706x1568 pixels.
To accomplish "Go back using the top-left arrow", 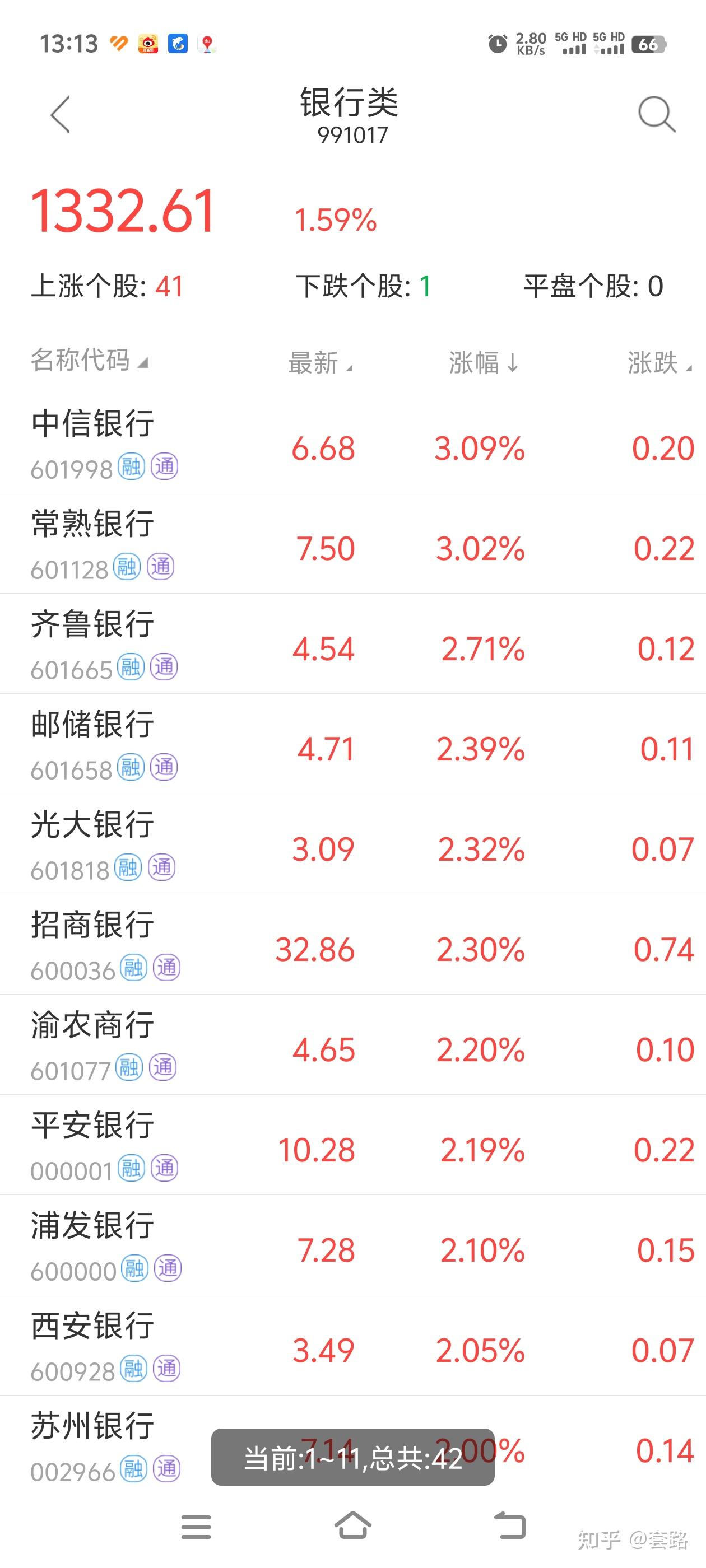I will [x=61, y=114].
